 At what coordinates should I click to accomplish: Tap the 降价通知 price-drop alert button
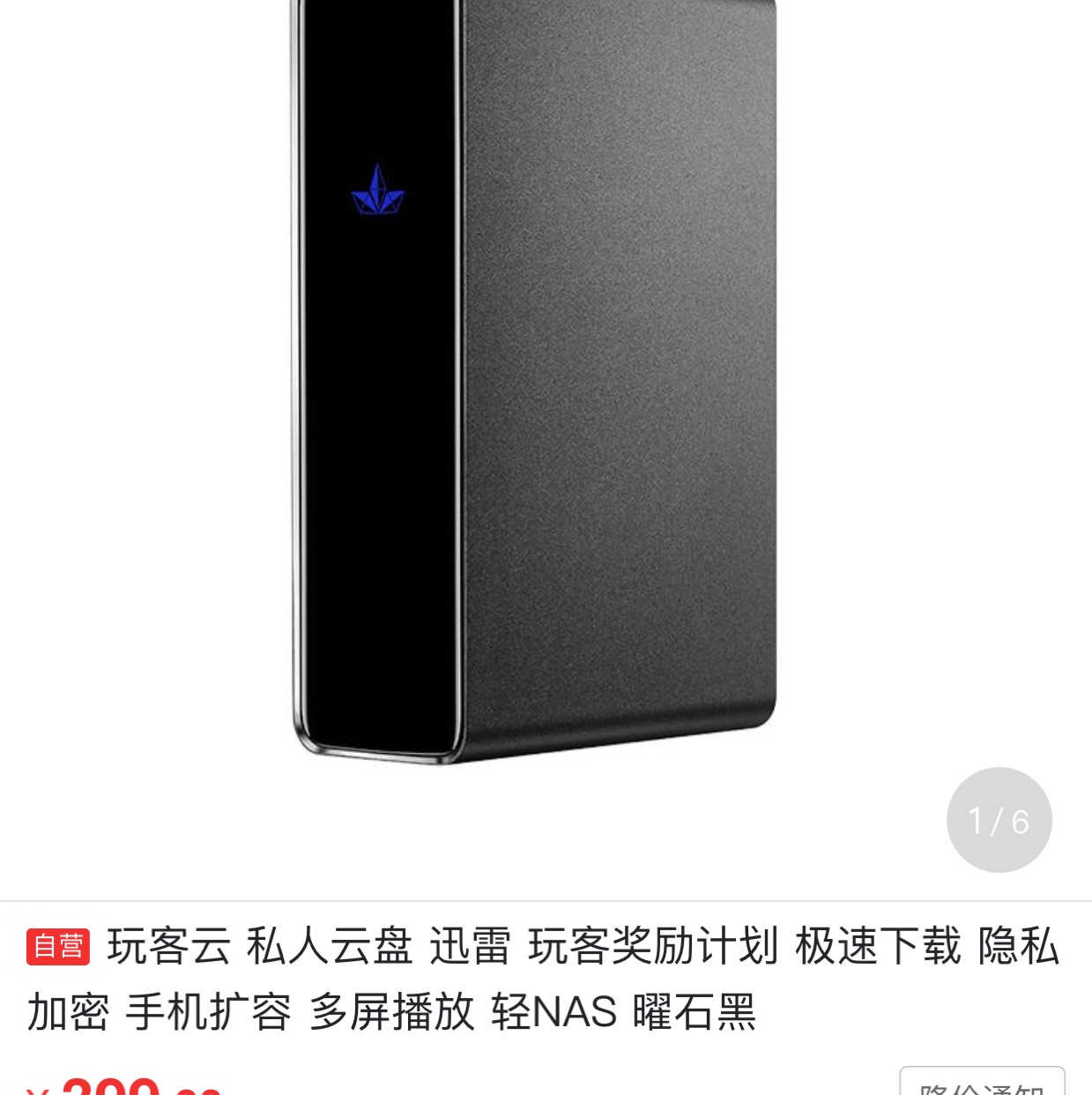981,1084
